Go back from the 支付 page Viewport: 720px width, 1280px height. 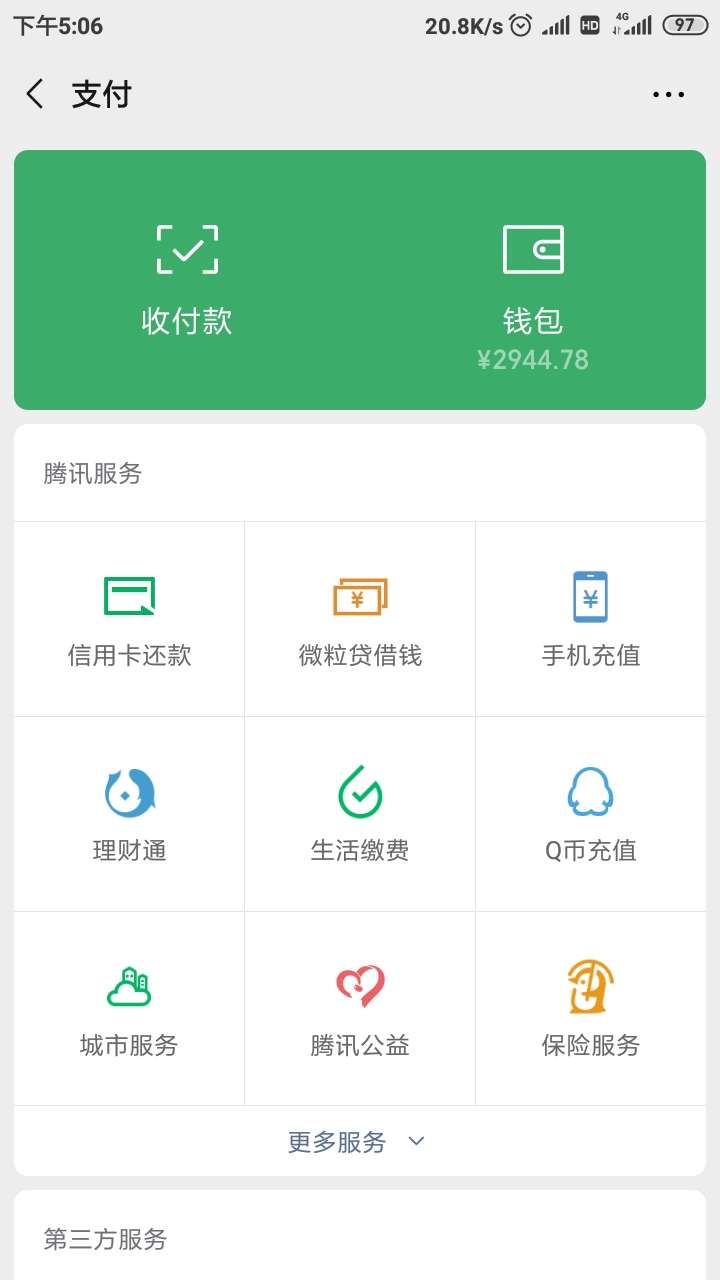pos(35,95)
